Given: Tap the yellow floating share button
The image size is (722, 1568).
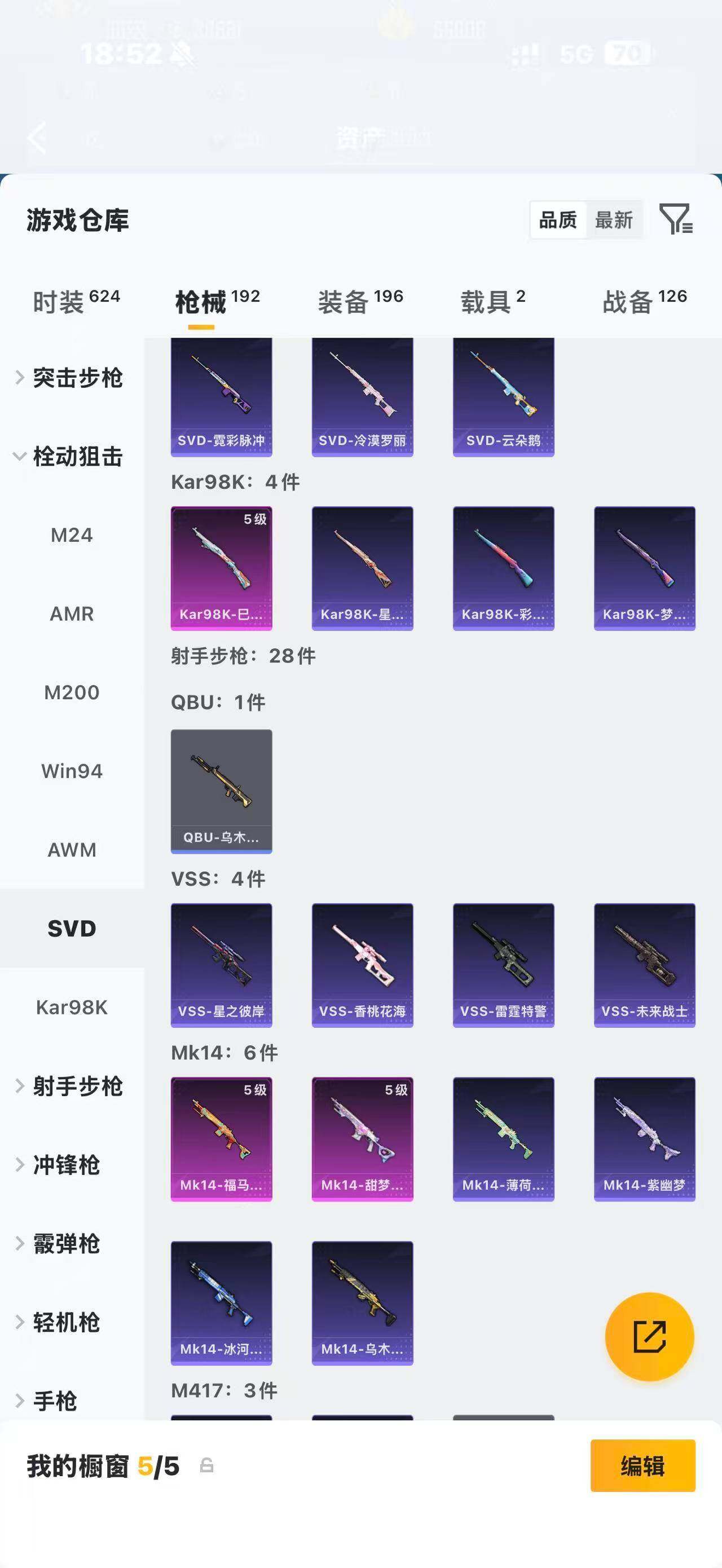Looking at the screenshot, I should [x=650, y=1337].
